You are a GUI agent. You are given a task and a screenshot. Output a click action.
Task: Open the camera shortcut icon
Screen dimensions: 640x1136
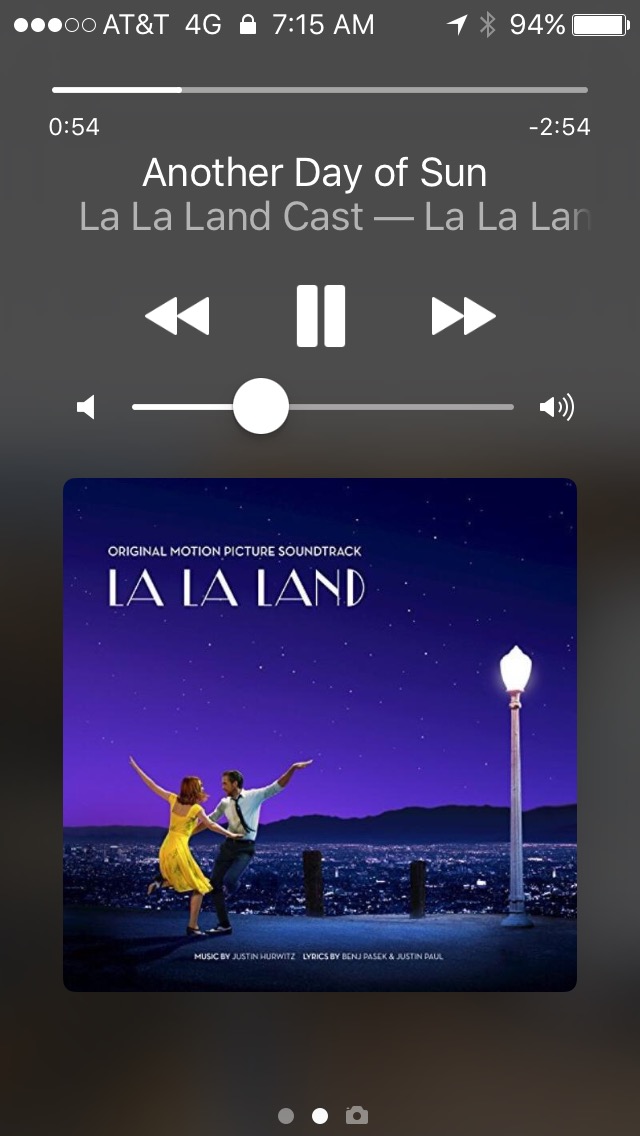(x=357, y=1115)
